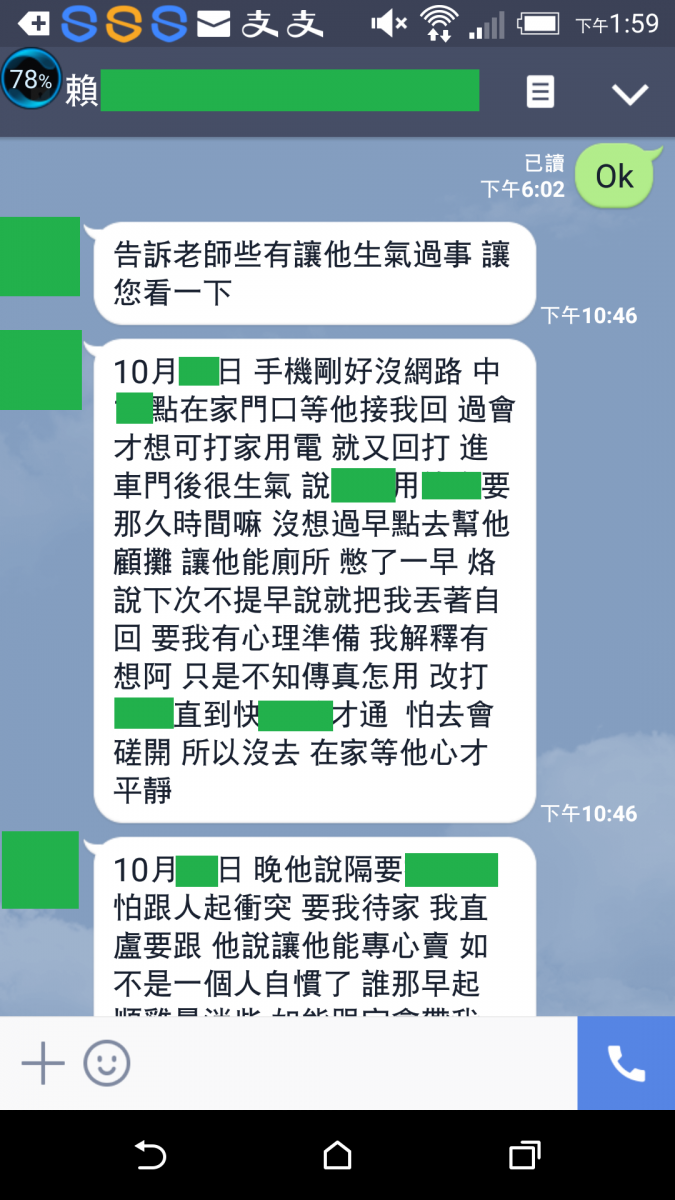Screen dimensions: 675x1200
Task: Tap the message text input field
Action: click(x=350, y=1062)
